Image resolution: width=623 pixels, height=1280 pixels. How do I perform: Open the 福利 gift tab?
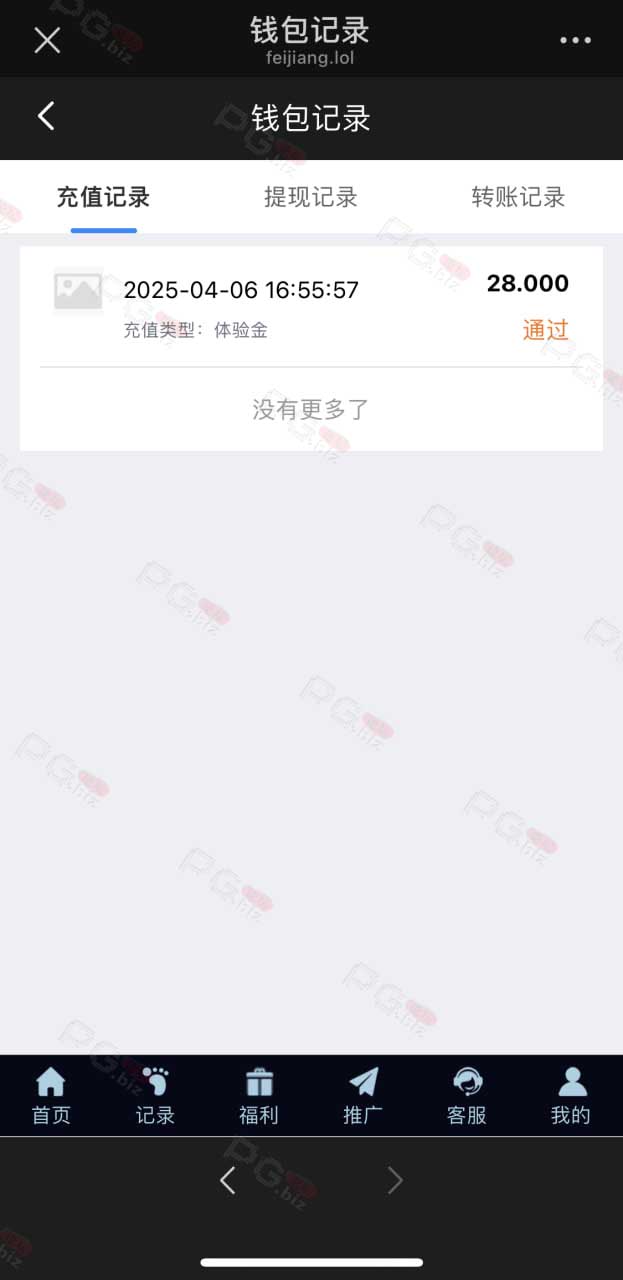click(x=259, y=1096)
